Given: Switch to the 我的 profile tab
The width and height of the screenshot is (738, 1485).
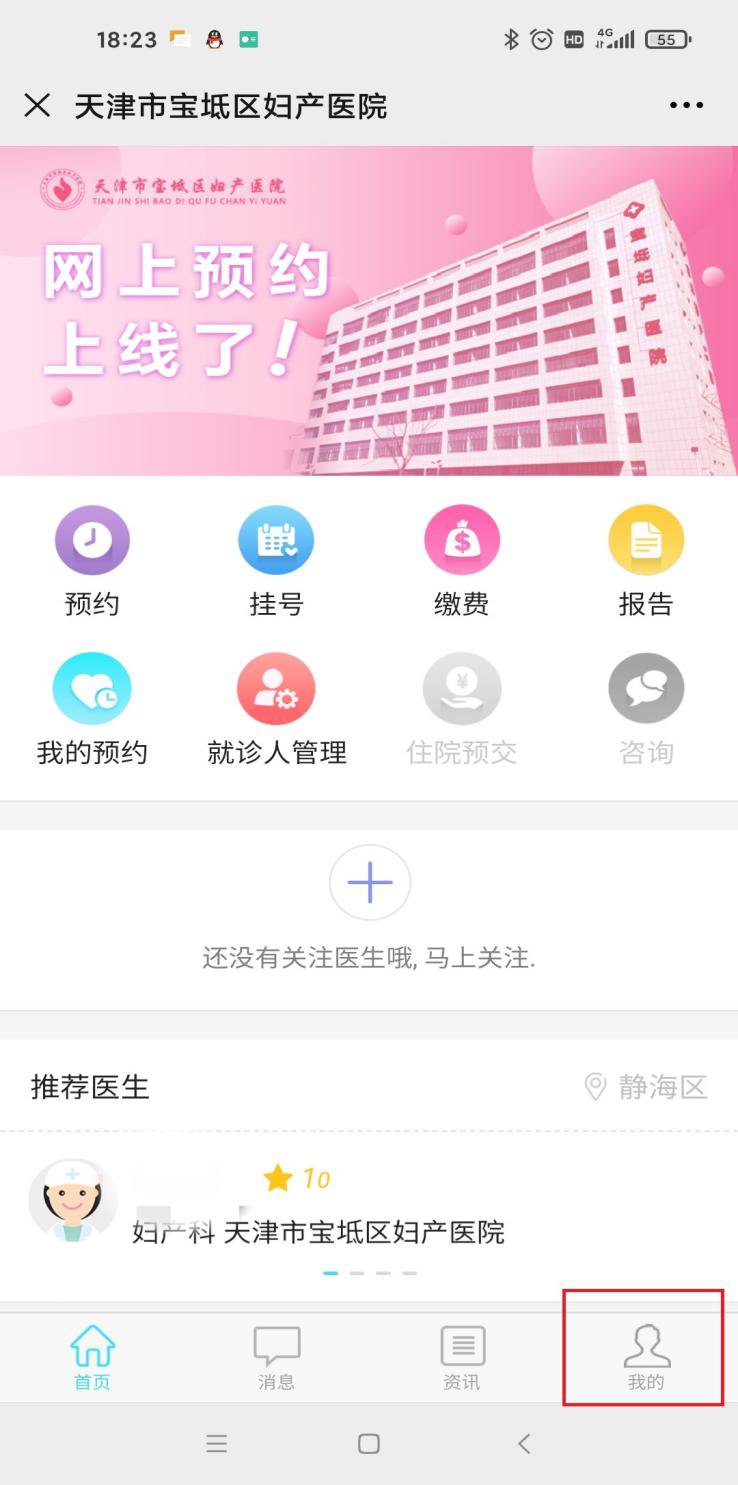Looking at the screenshot, I should point(646,1356).
